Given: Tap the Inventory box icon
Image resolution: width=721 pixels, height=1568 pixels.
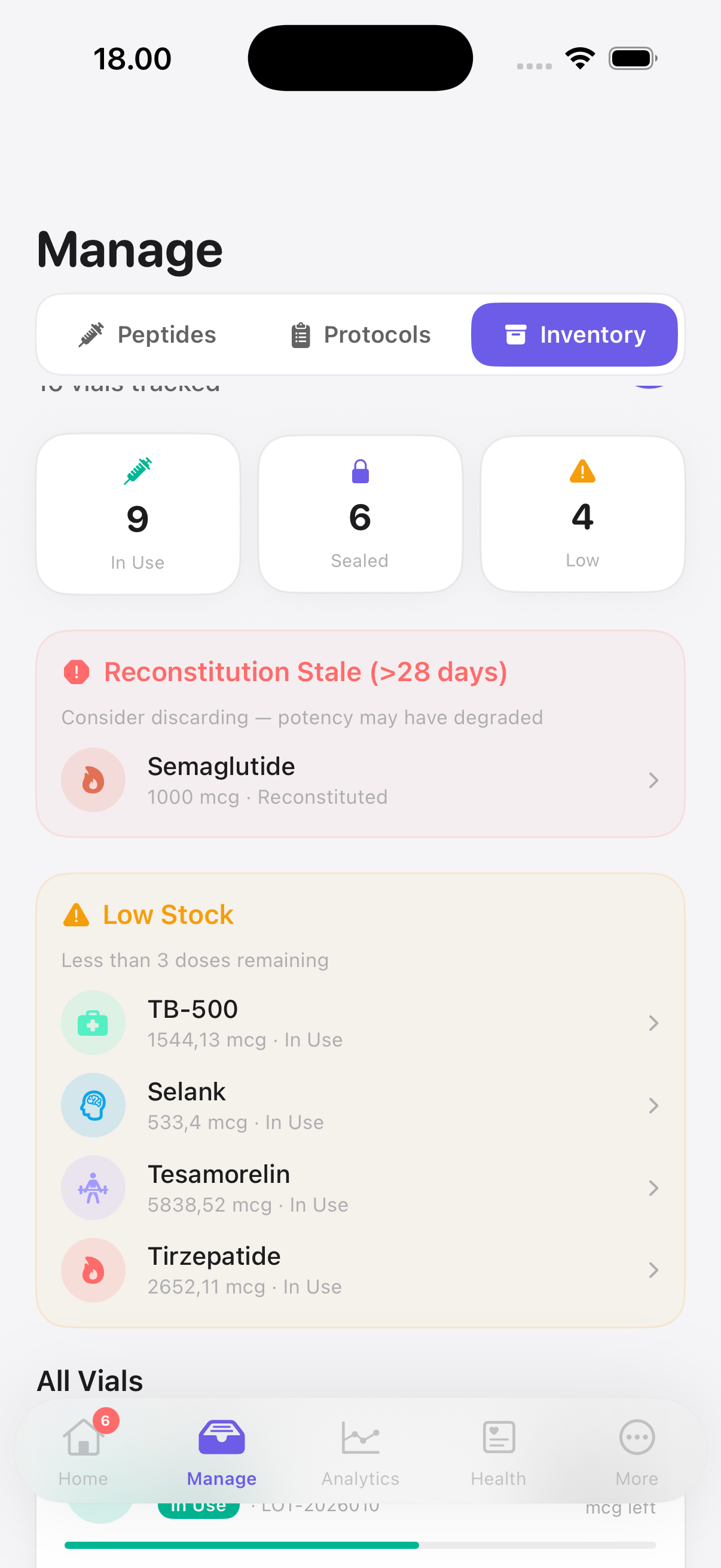Looking at the screenshot, I should pos(515,334).
